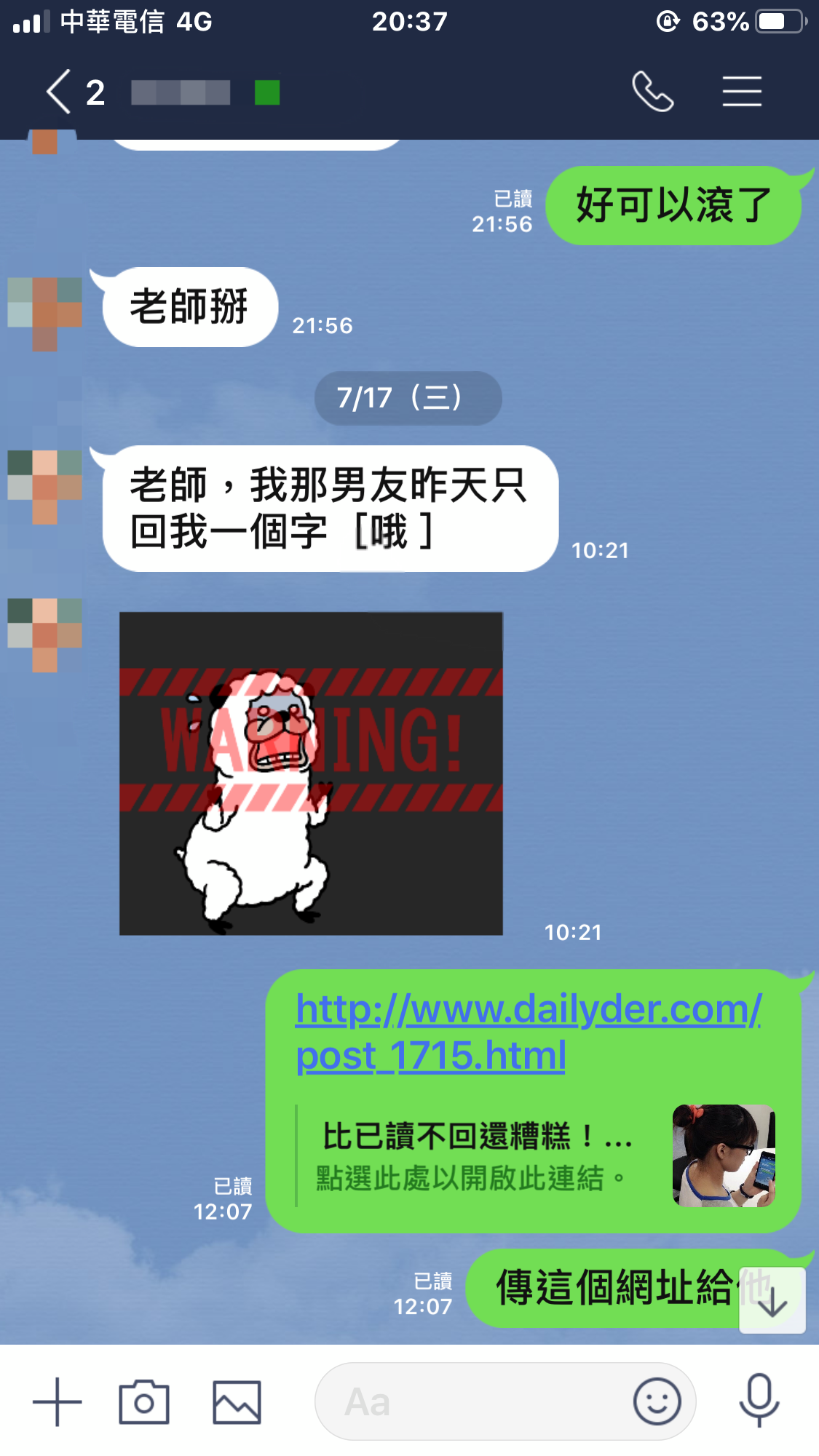Go back to the chat list
Viewport: 819px width, 1456px height.
click(58, 92)
